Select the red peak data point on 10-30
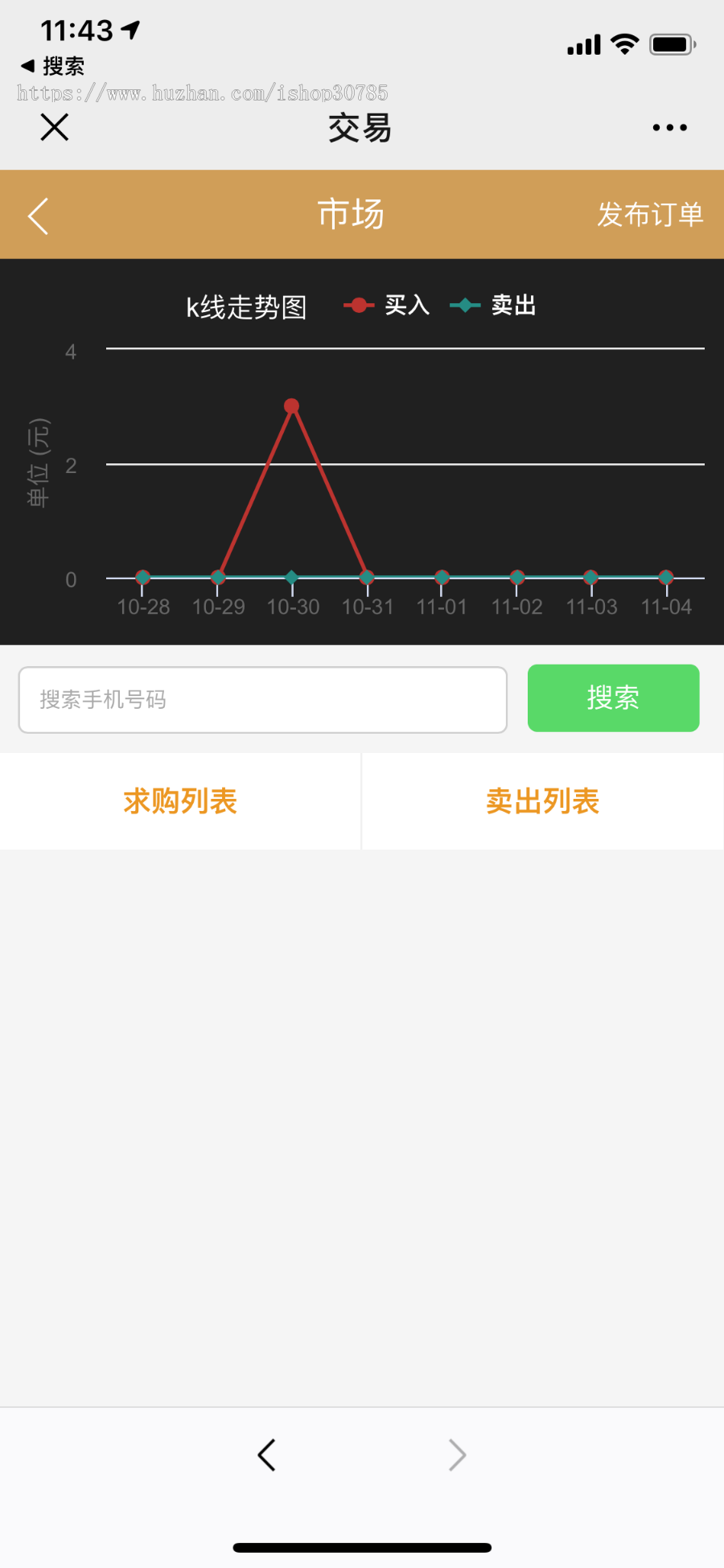 [x=291, y=406]
